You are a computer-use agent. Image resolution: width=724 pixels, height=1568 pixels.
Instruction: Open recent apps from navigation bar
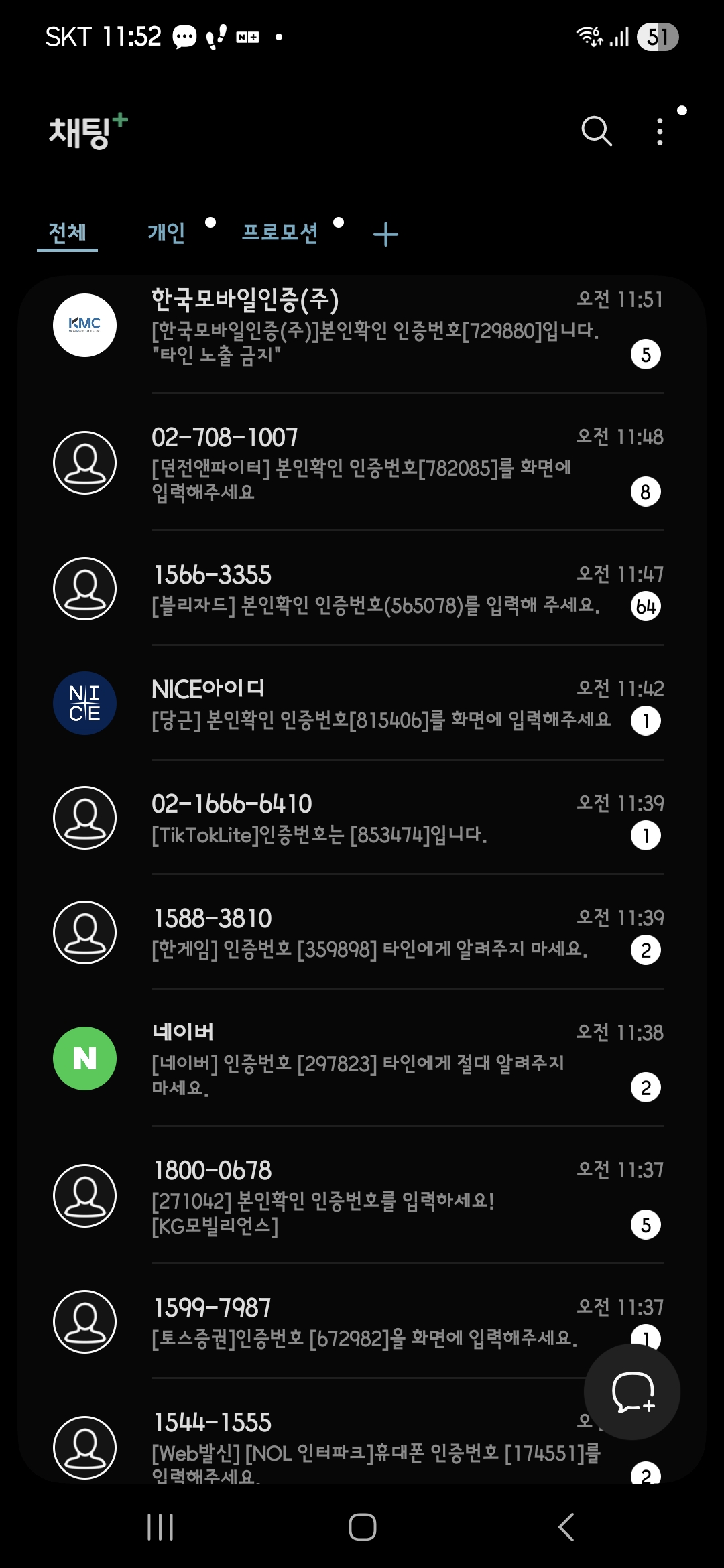pyautogui.click(x=160, y=1528)
